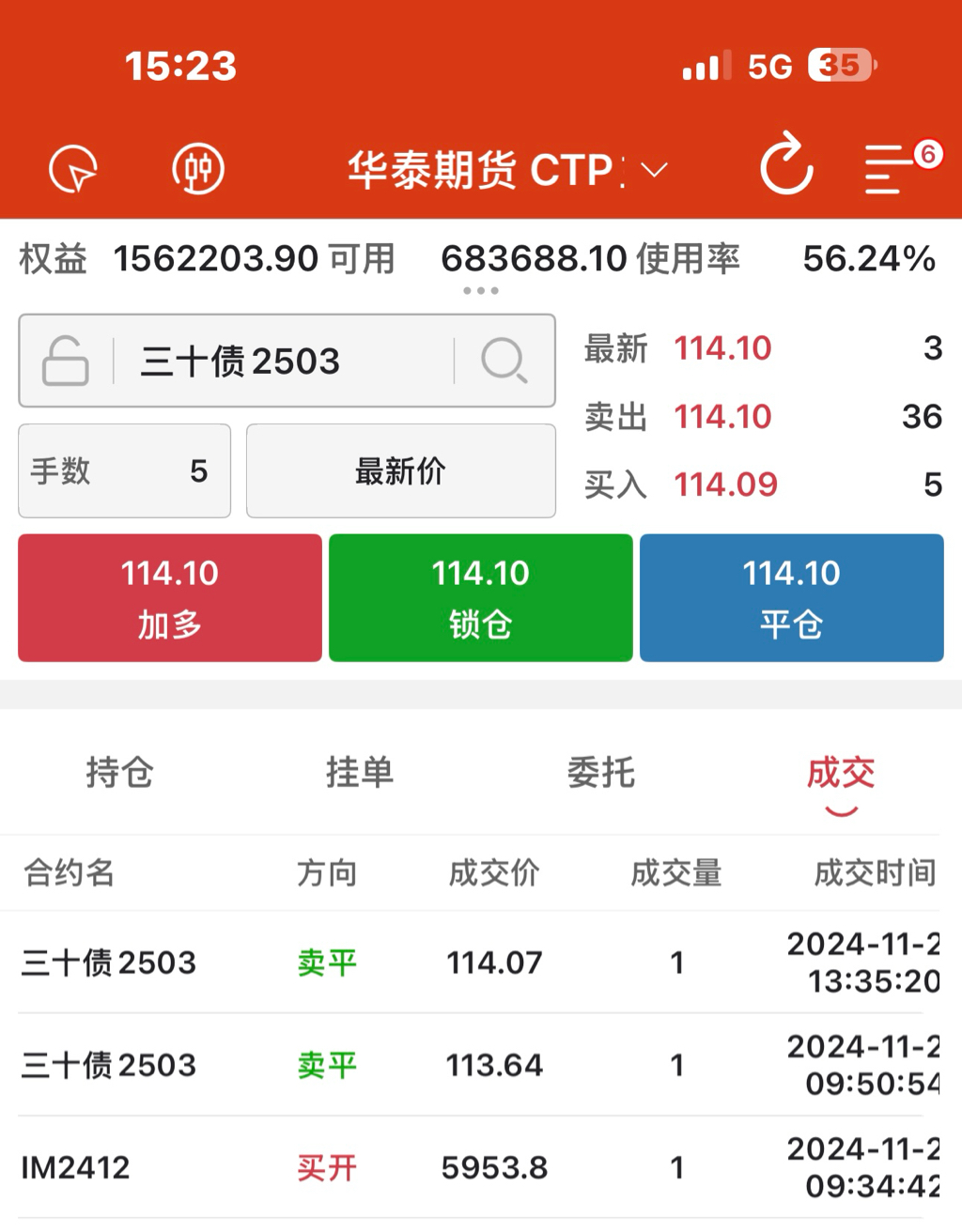Open the IM2412 买开 trade record
The width and height of the screenshot is (962, 1232).
coord(479,1167)
